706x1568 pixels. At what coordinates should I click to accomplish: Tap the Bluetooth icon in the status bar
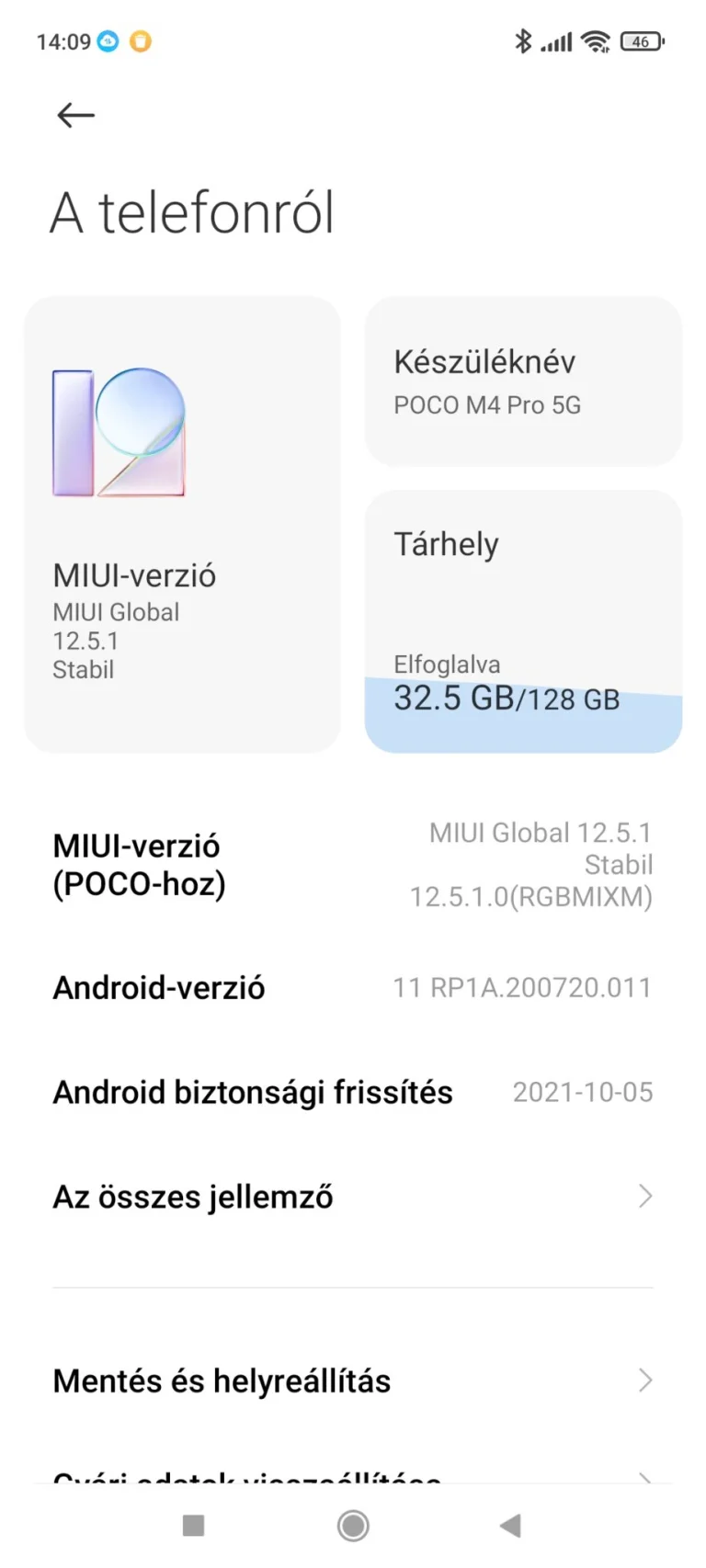(524, 41)
